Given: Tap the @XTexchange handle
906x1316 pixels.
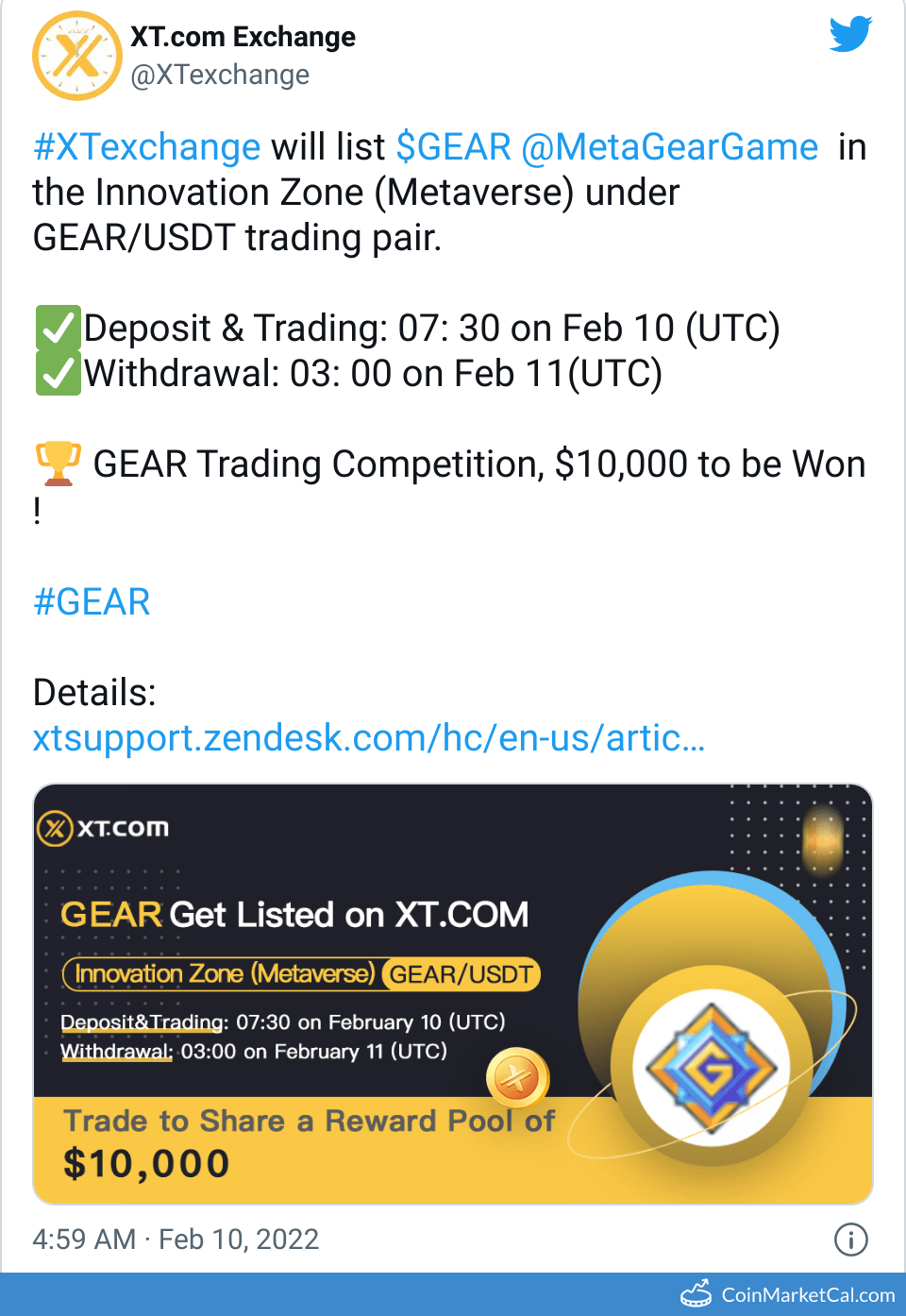Looking at the screenshot, I should coord(220,75).
